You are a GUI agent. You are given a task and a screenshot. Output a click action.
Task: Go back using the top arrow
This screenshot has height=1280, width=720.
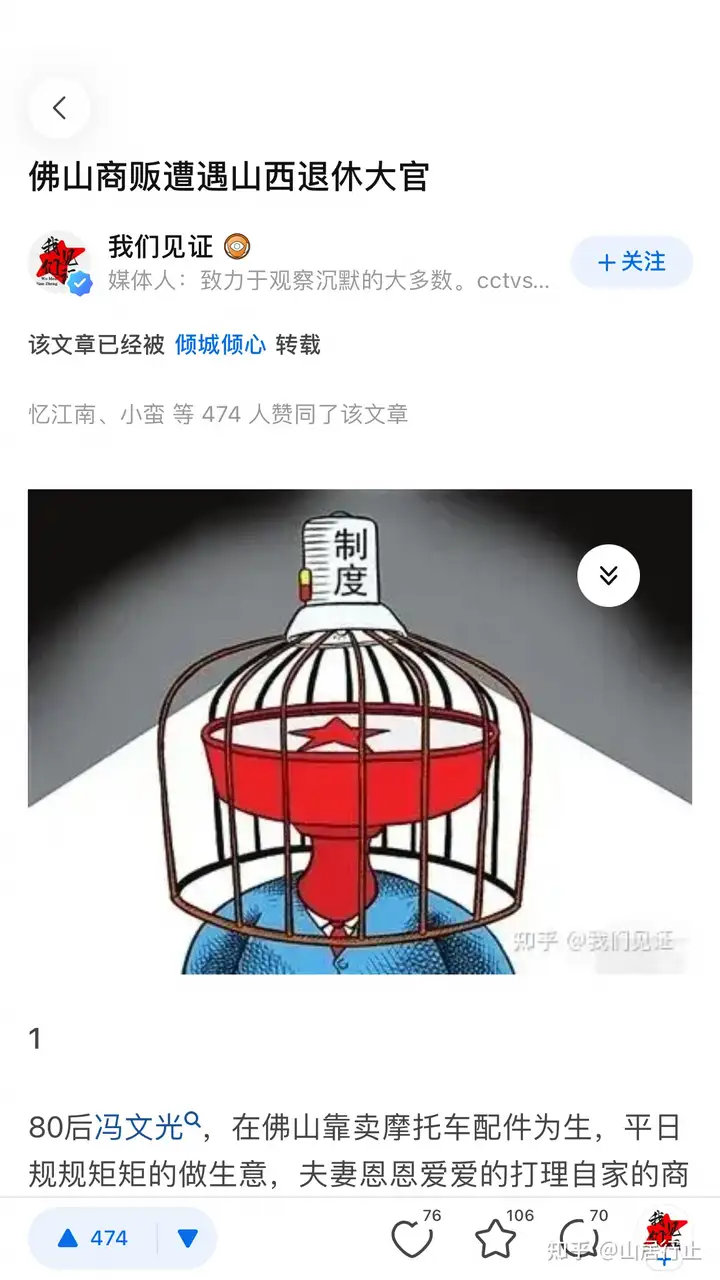coord(59,108)
